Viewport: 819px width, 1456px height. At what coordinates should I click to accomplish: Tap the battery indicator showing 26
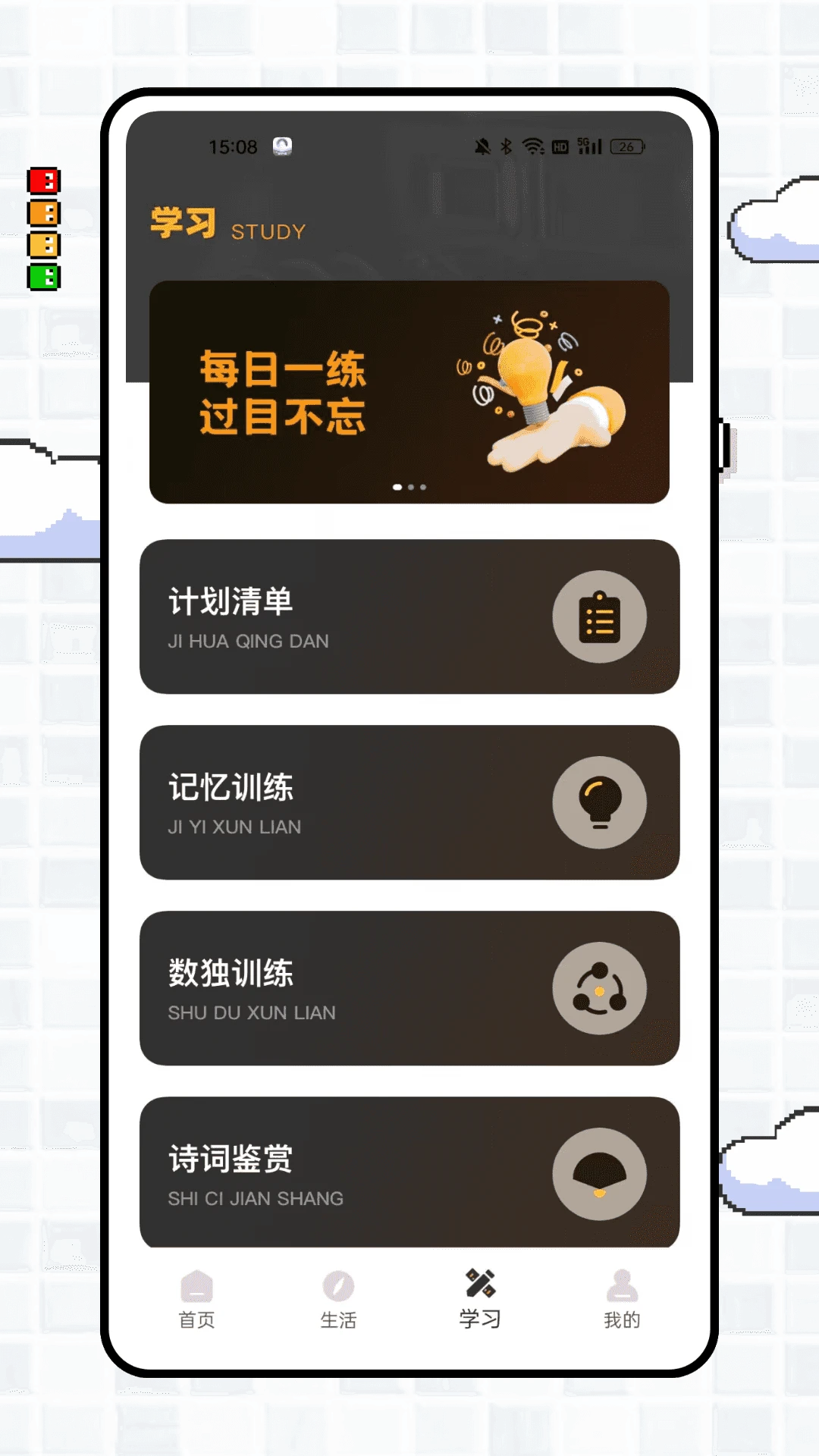[x=626, y=146]
